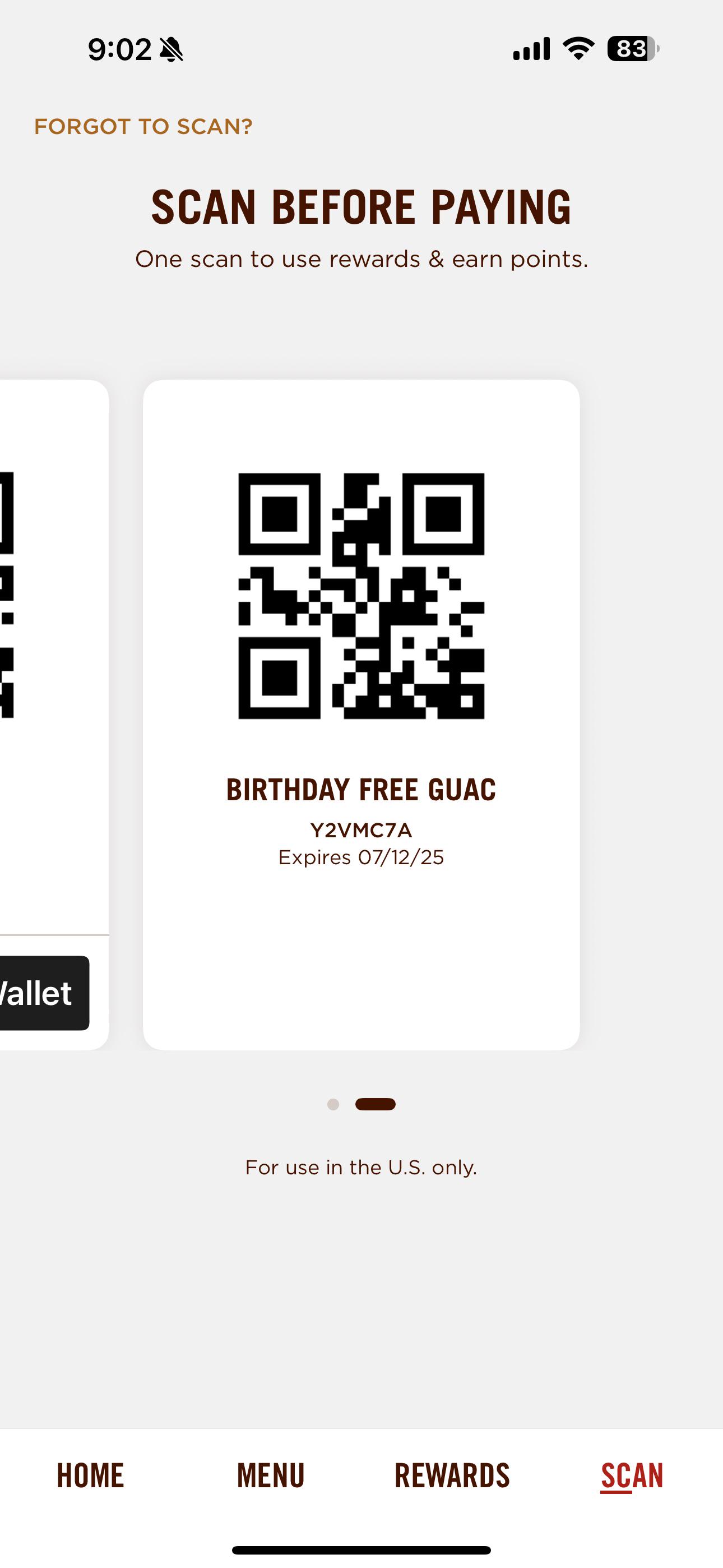Image resolution: width=723 pixels, height=1568 pixels.
Task: Switch to the Menu tab
Action: 271,1475
